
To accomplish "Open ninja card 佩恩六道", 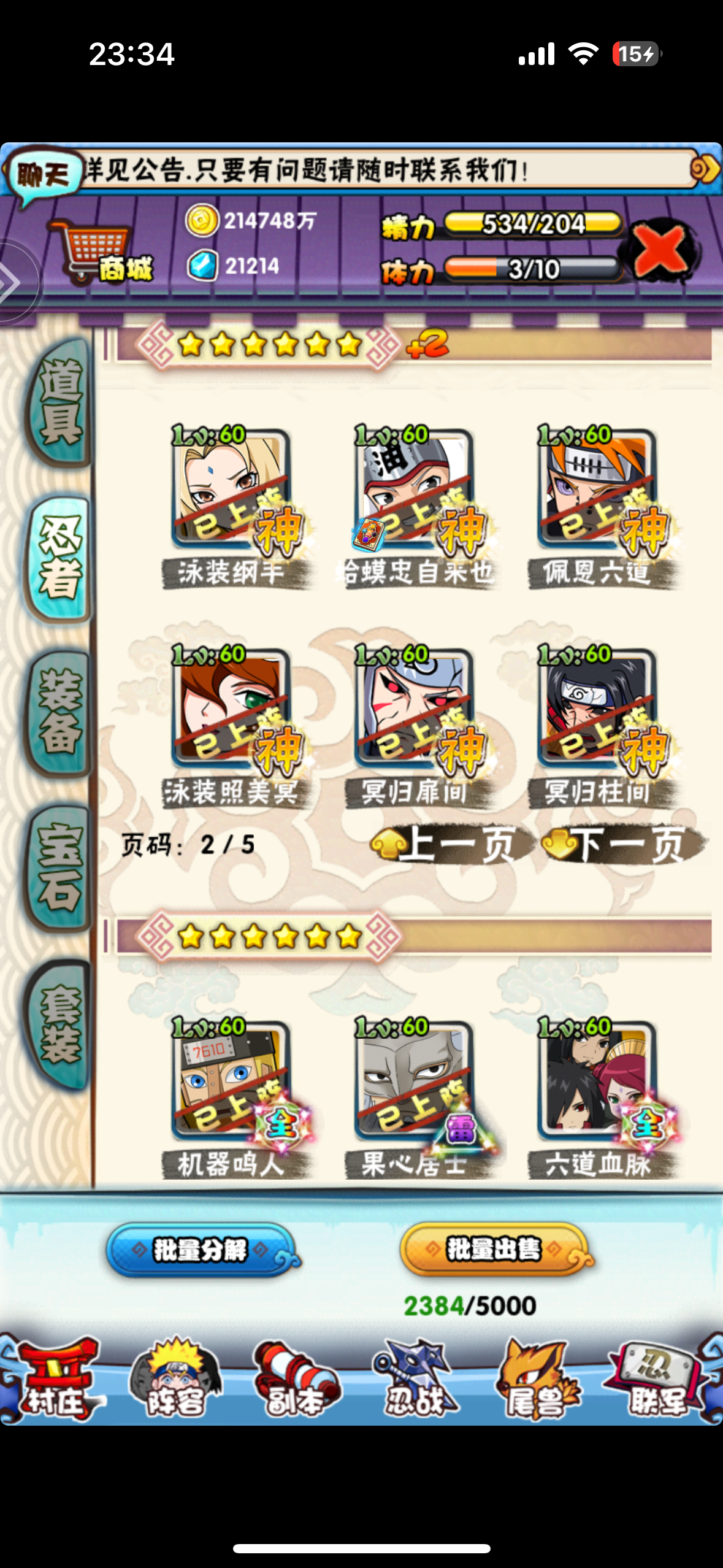I will [597, 491].
